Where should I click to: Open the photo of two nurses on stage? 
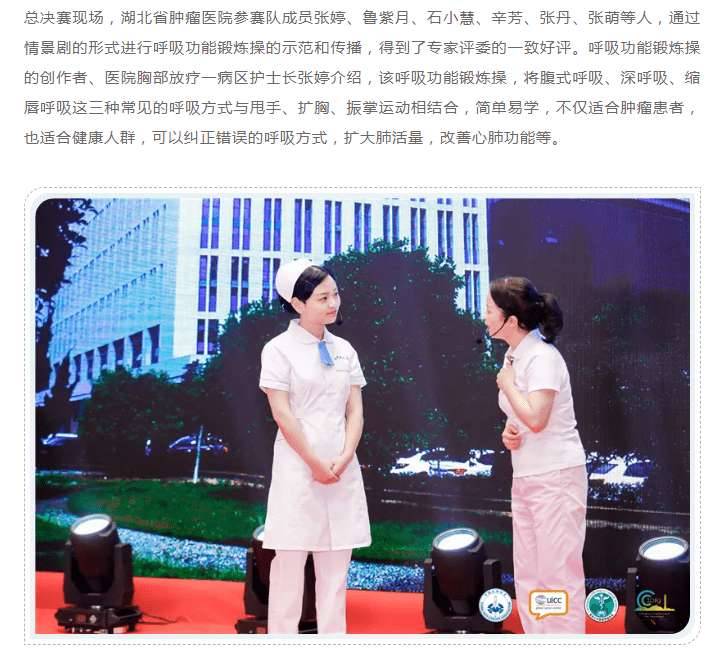[x=362, y=415]
